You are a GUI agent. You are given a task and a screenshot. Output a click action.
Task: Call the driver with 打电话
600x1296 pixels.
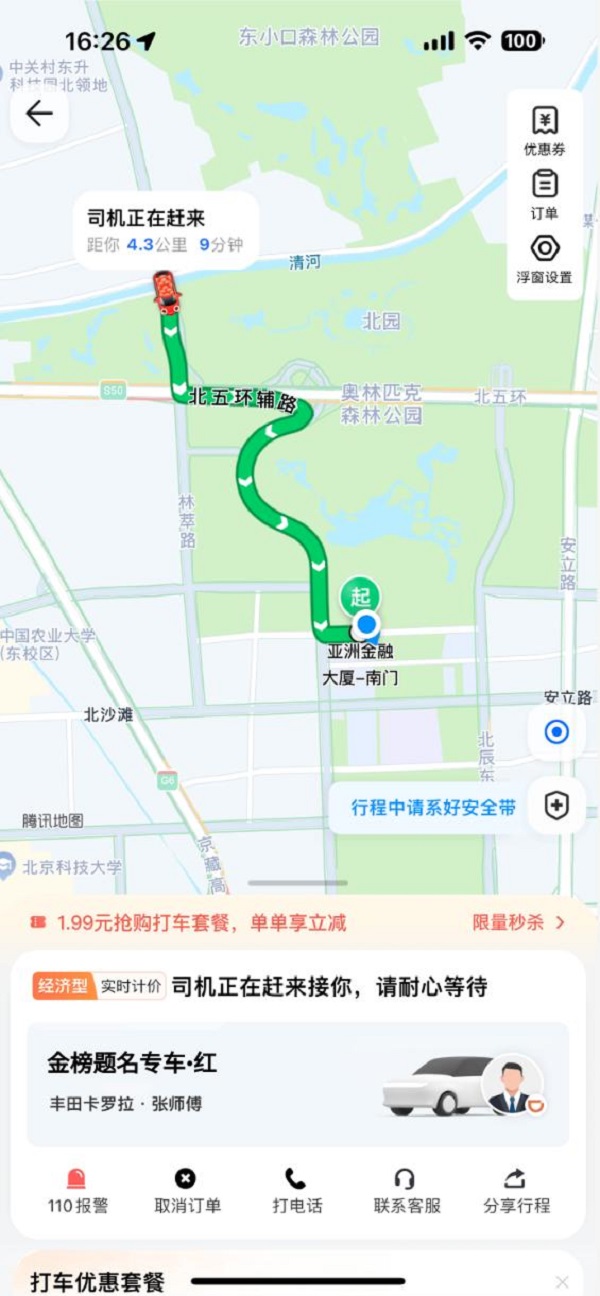click(297, 1190)
